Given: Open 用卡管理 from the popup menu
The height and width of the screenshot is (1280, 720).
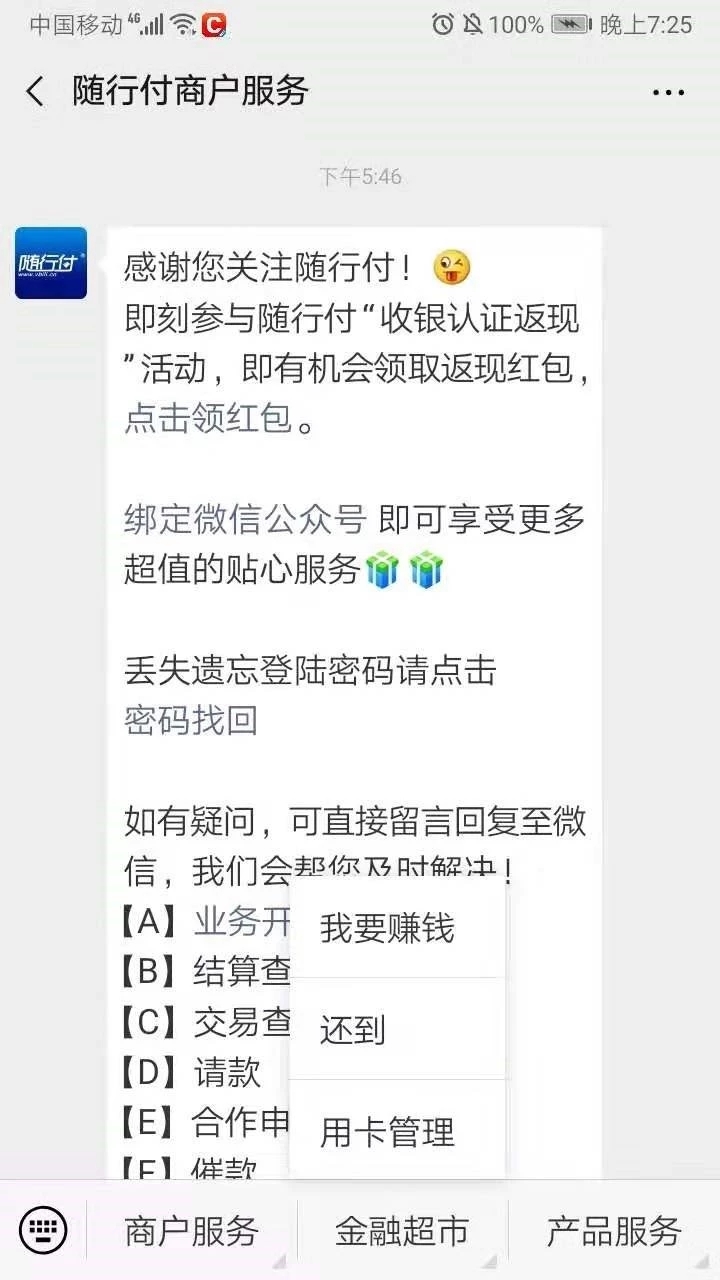Looking at the screenshot, I should coord(388,1132).
